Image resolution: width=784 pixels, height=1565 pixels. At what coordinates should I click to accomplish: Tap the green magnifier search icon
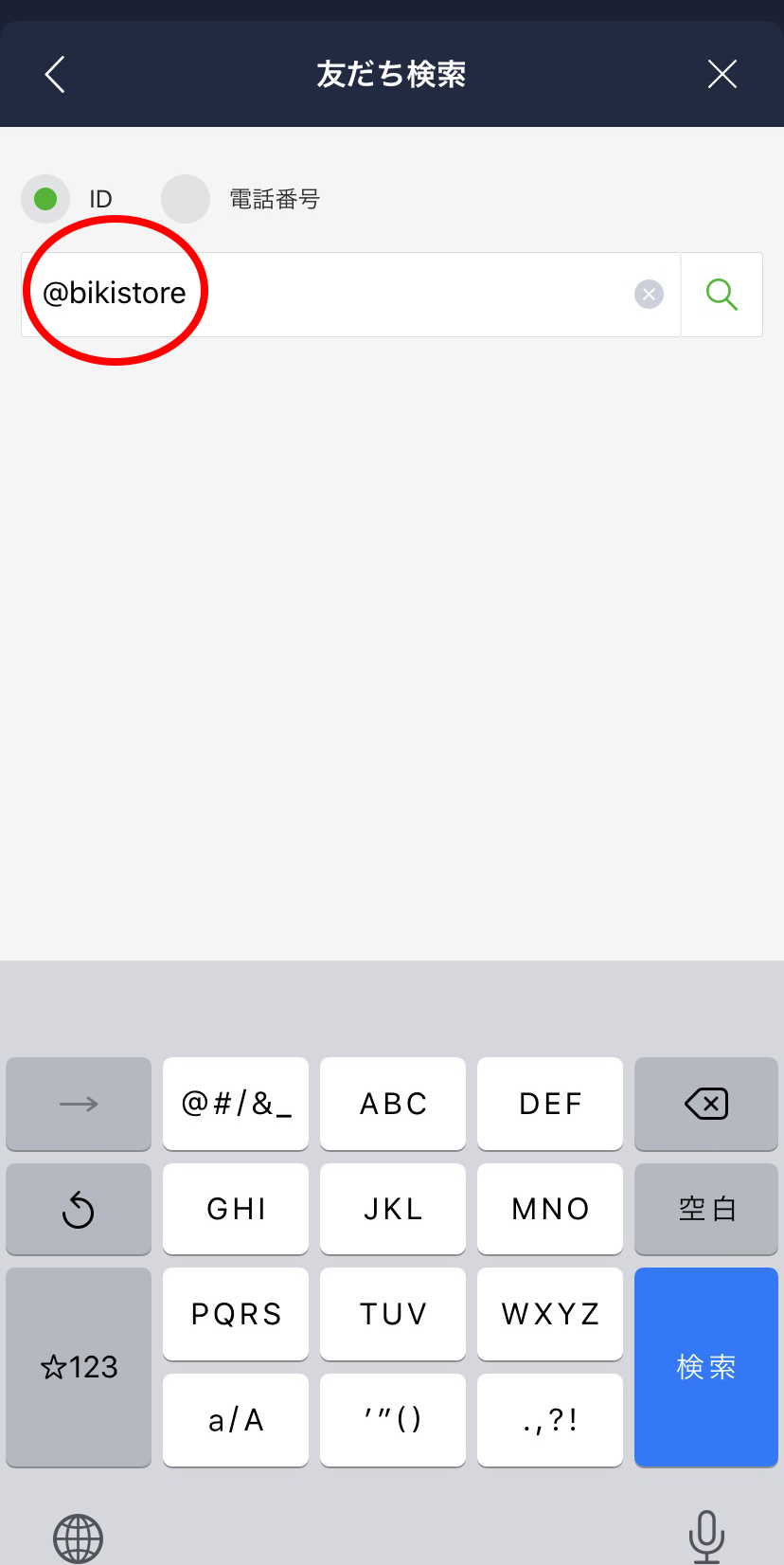click(722, 295)
